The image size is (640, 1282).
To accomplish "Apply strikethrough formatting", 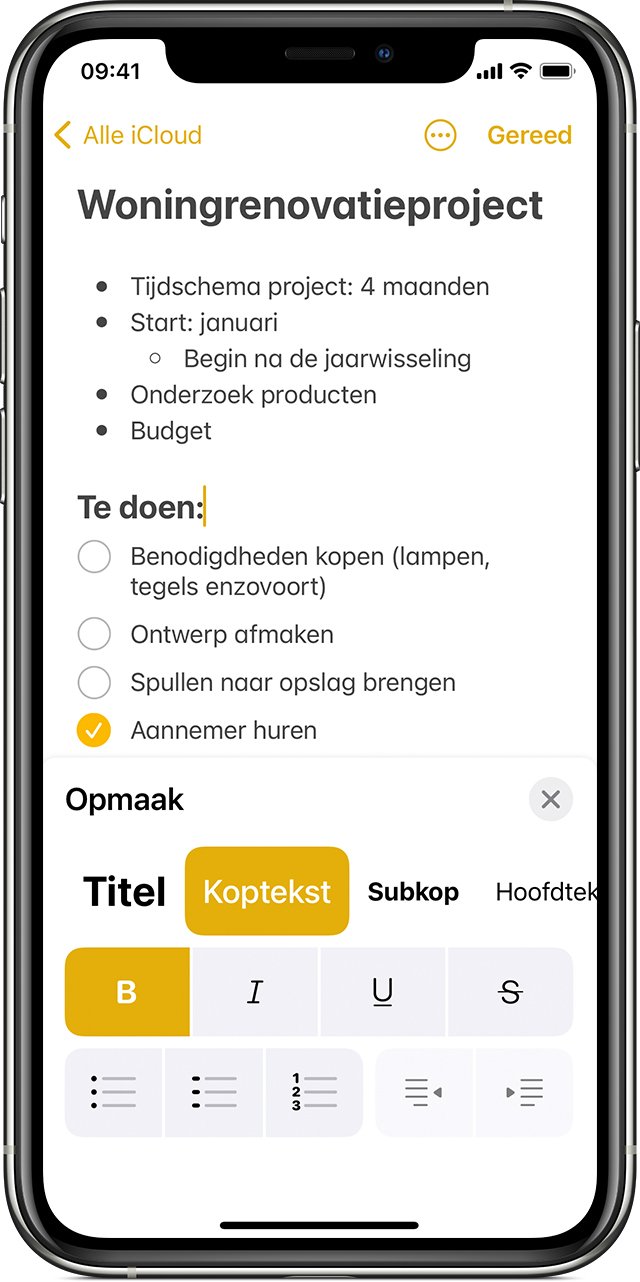I will coord(510,992).
